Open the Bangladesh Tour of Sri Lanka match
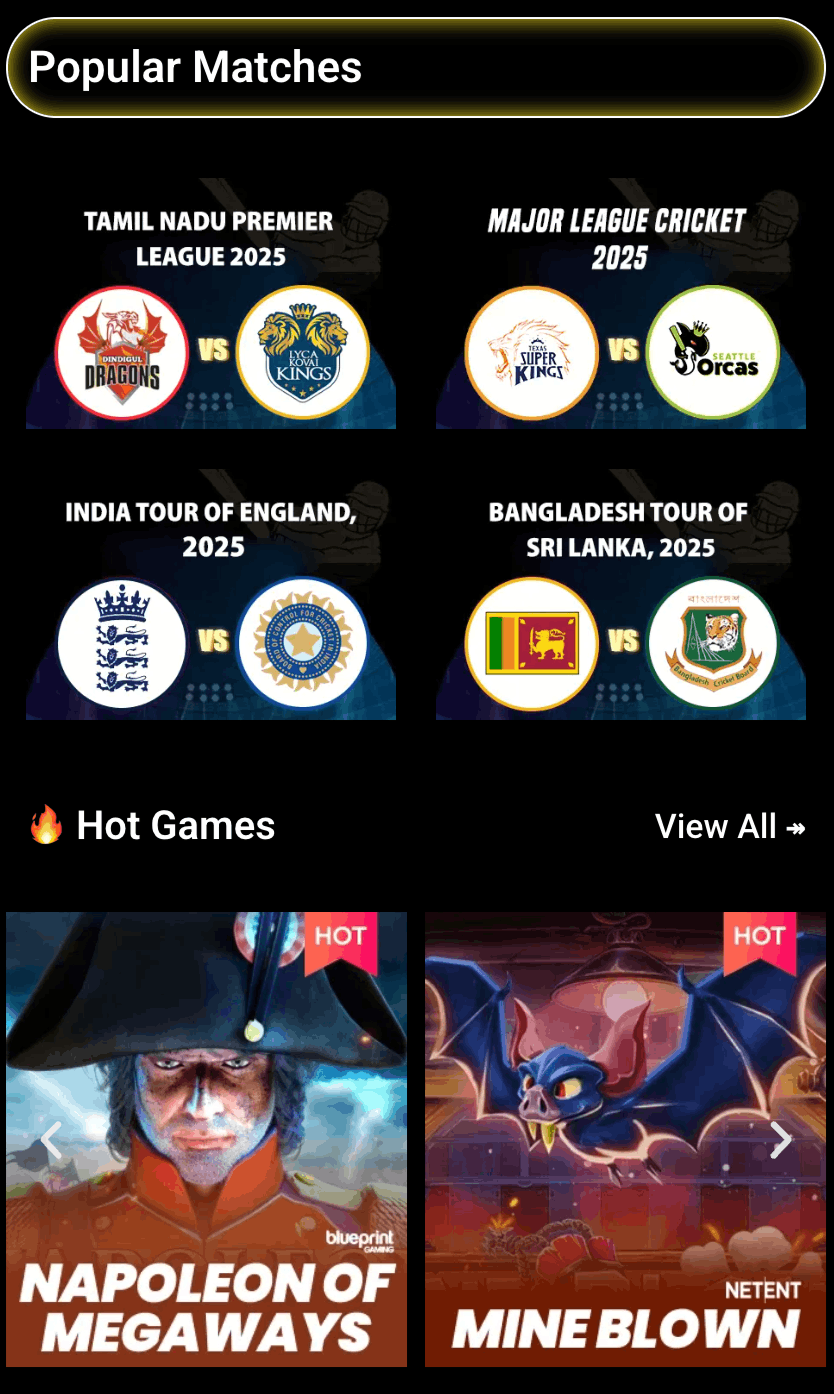 [620, 595]
